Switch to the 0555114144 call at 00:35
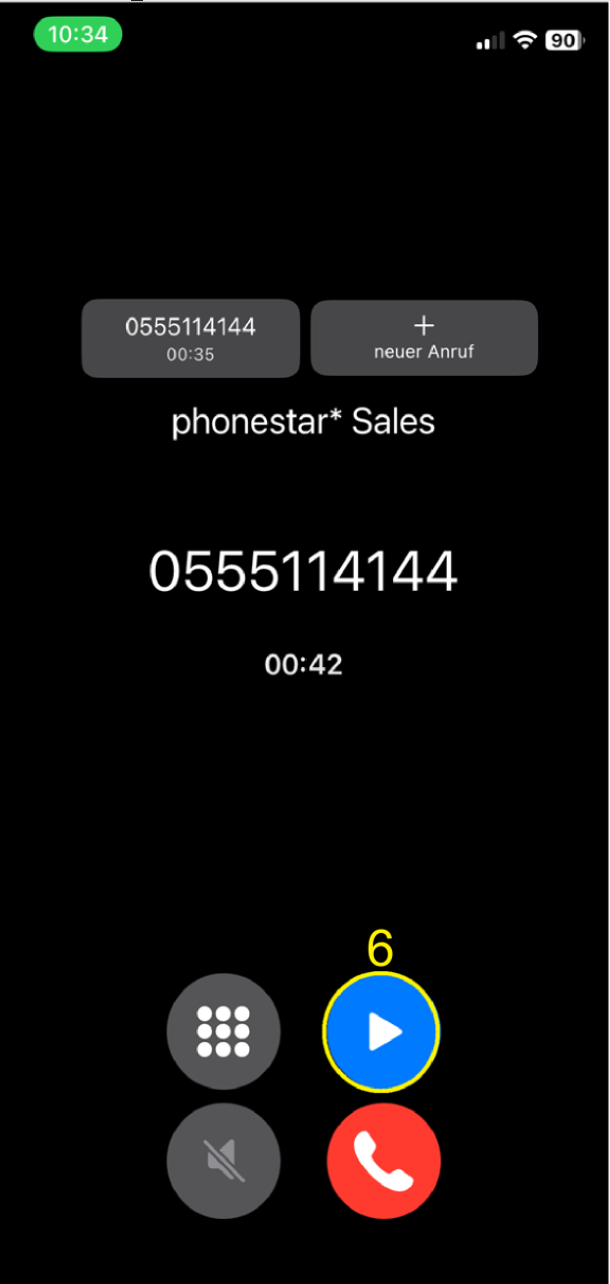This screenshot has width=610, height=1284. pyautogui.click(x=190, y=338)
